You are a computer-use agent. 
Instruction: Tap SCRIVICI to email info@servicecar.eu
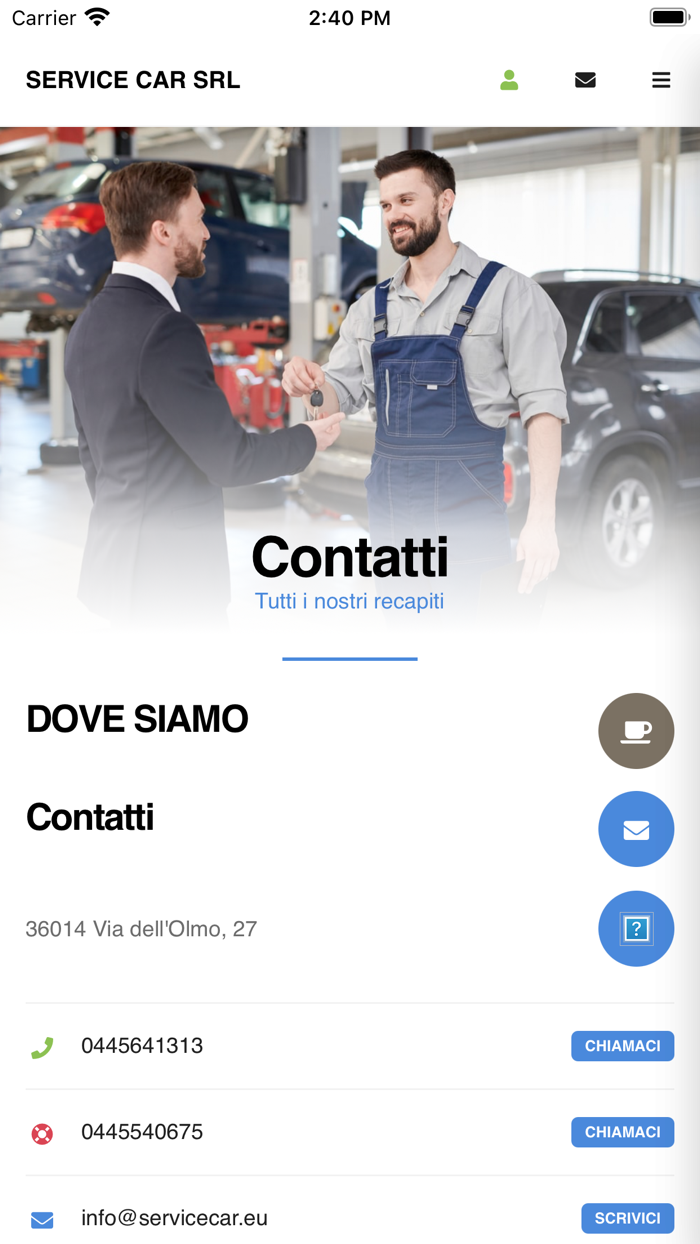pyautogui.click(x=627, y=1218)
